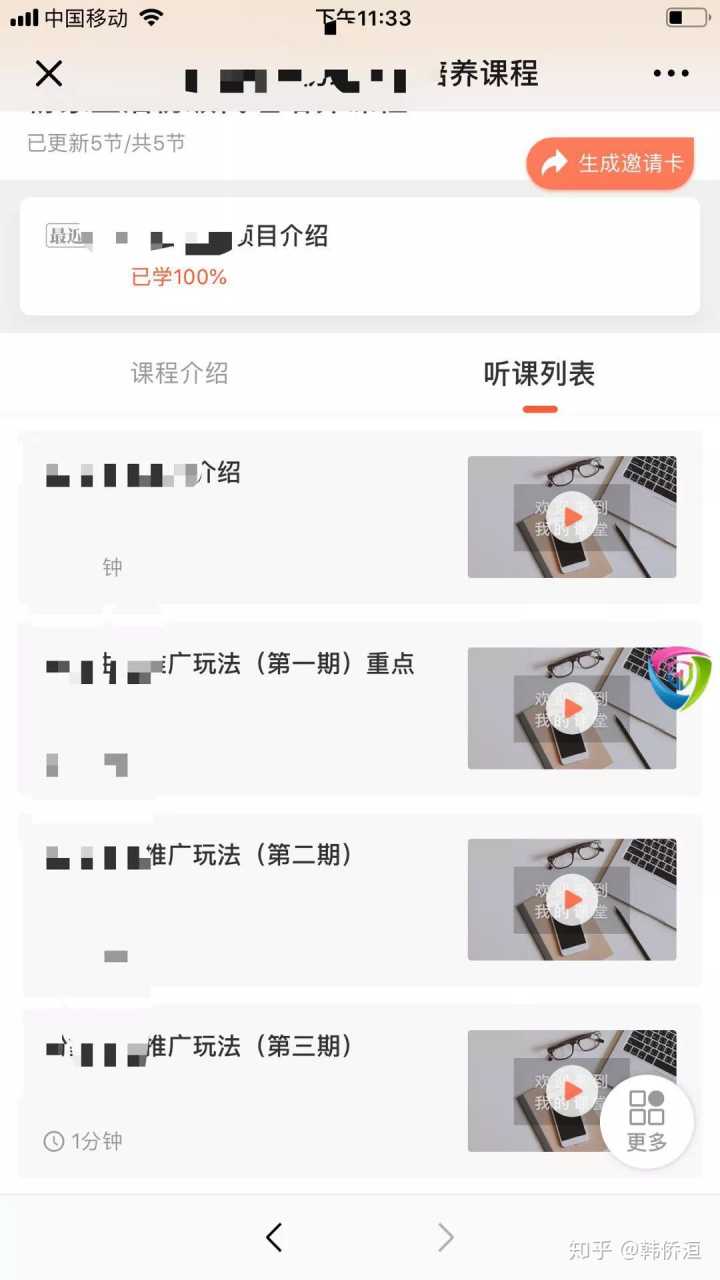The width and height of the screenshot is (720, 1280).
Task: Open the recently studied 项目介绍 card
Action: coord(360,256)
